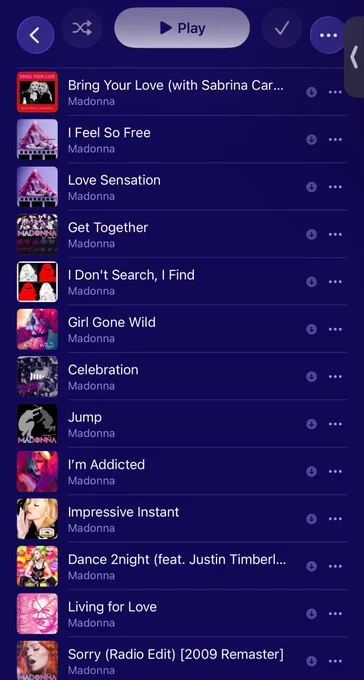Play I'm Addicted by Madonna
Screen dimensions: 364x680
182,471
